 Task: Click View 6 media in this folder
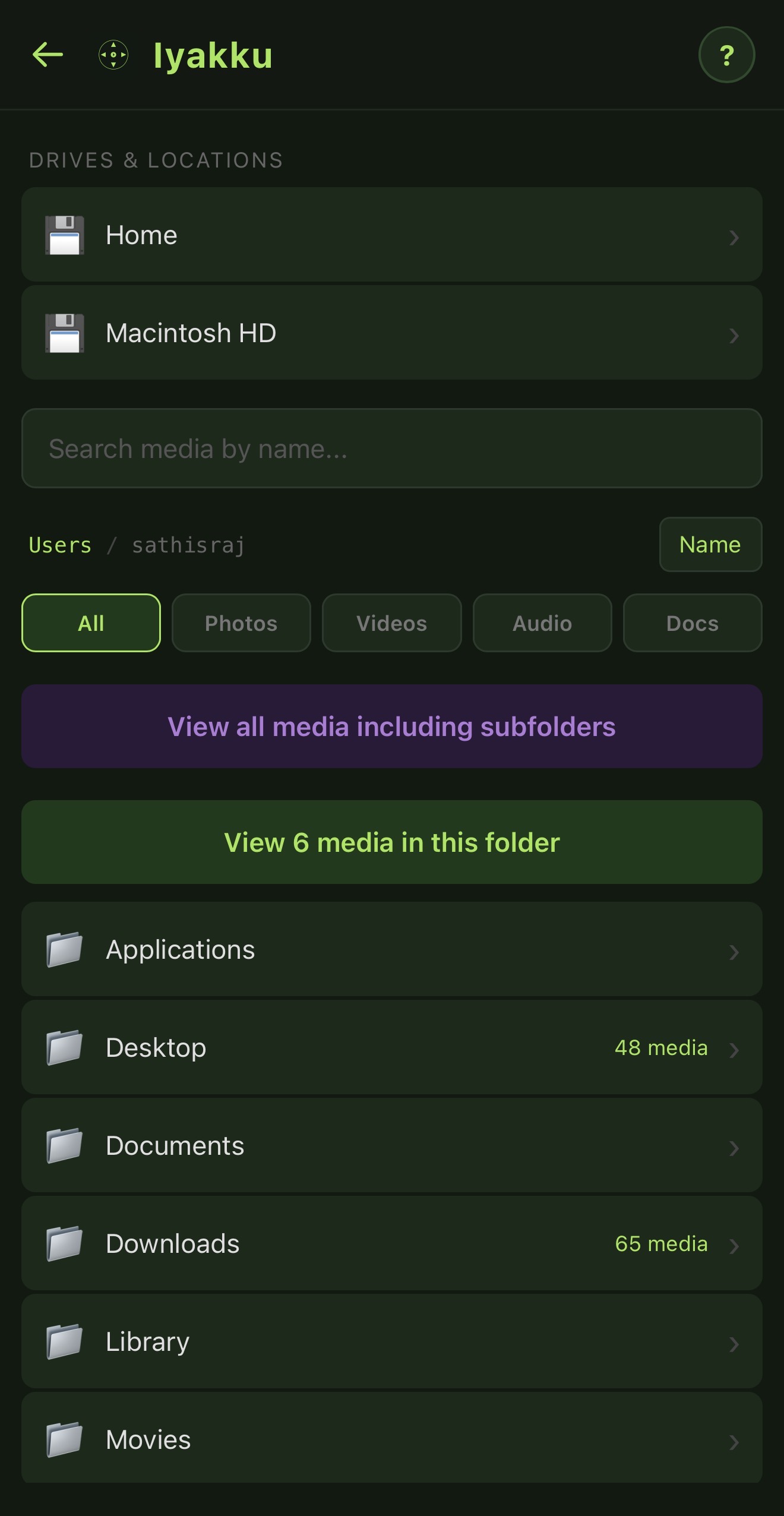point(391,842)
